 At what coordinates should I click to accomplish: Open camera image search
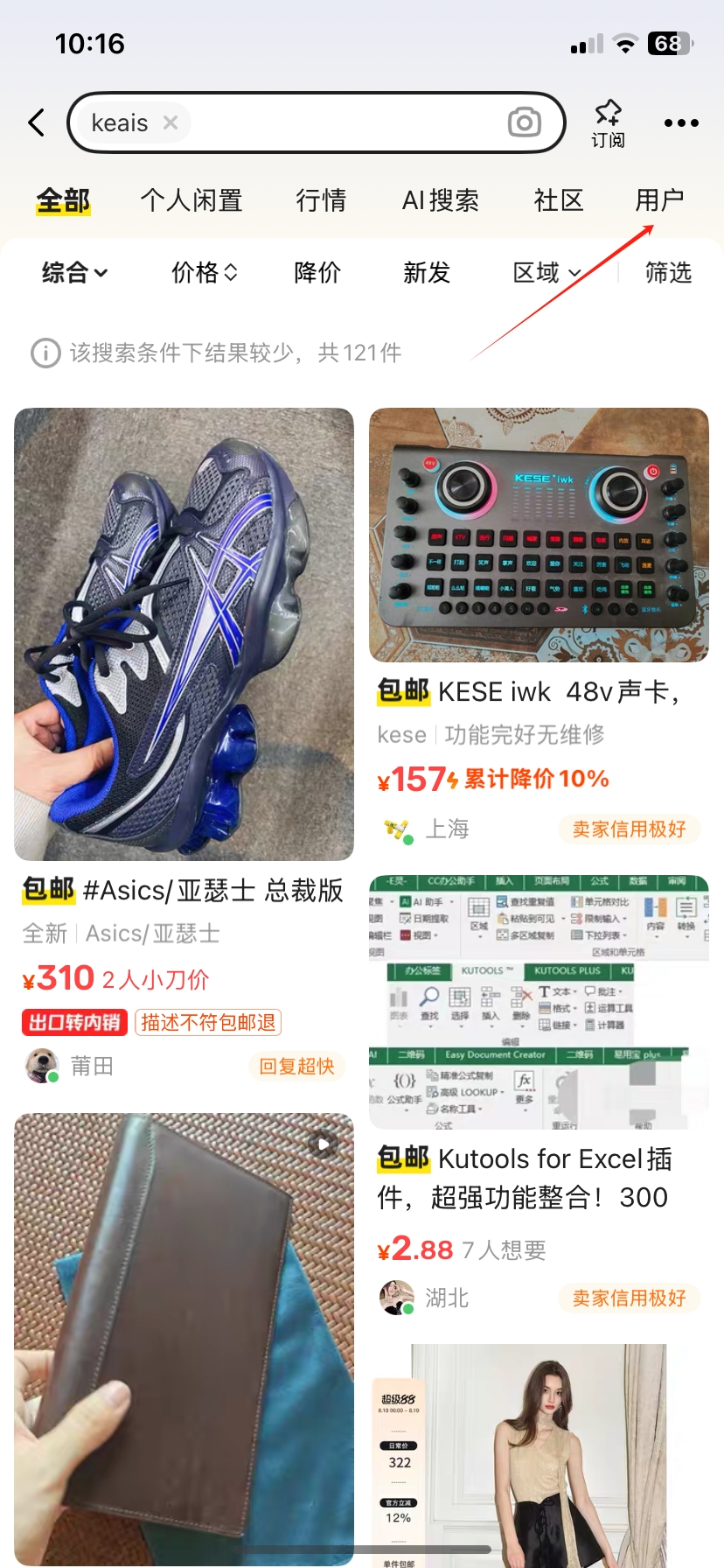coord(525,122)
